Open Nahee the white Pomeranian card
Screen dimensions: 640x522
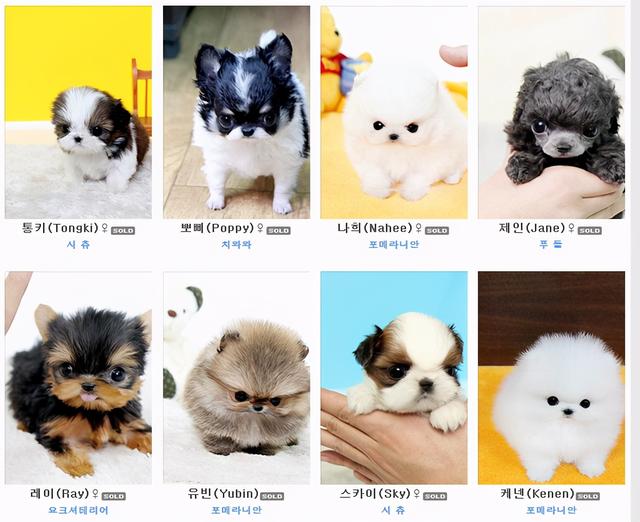[x=393, y=112]
